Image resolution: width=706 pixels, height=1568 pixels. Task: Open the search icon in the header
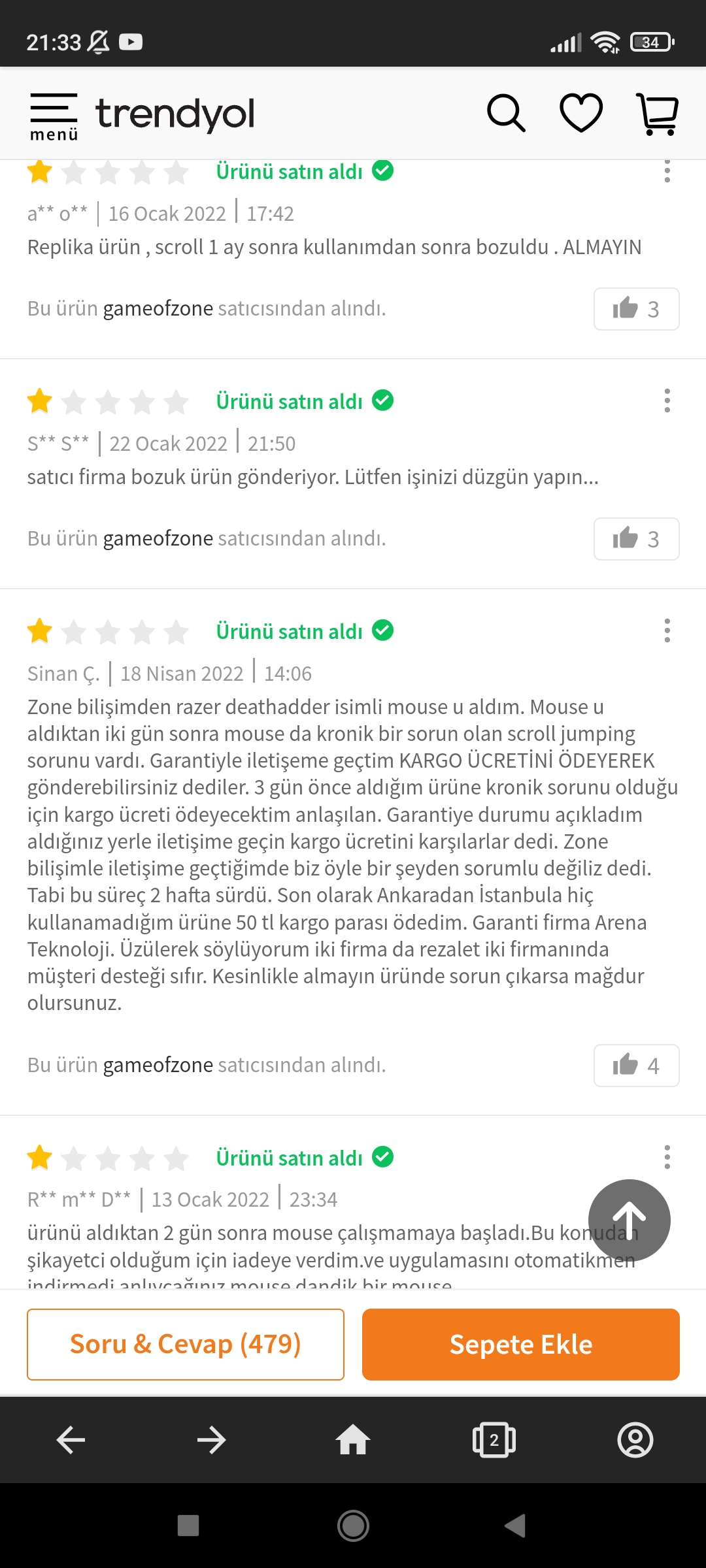point(506,114)
